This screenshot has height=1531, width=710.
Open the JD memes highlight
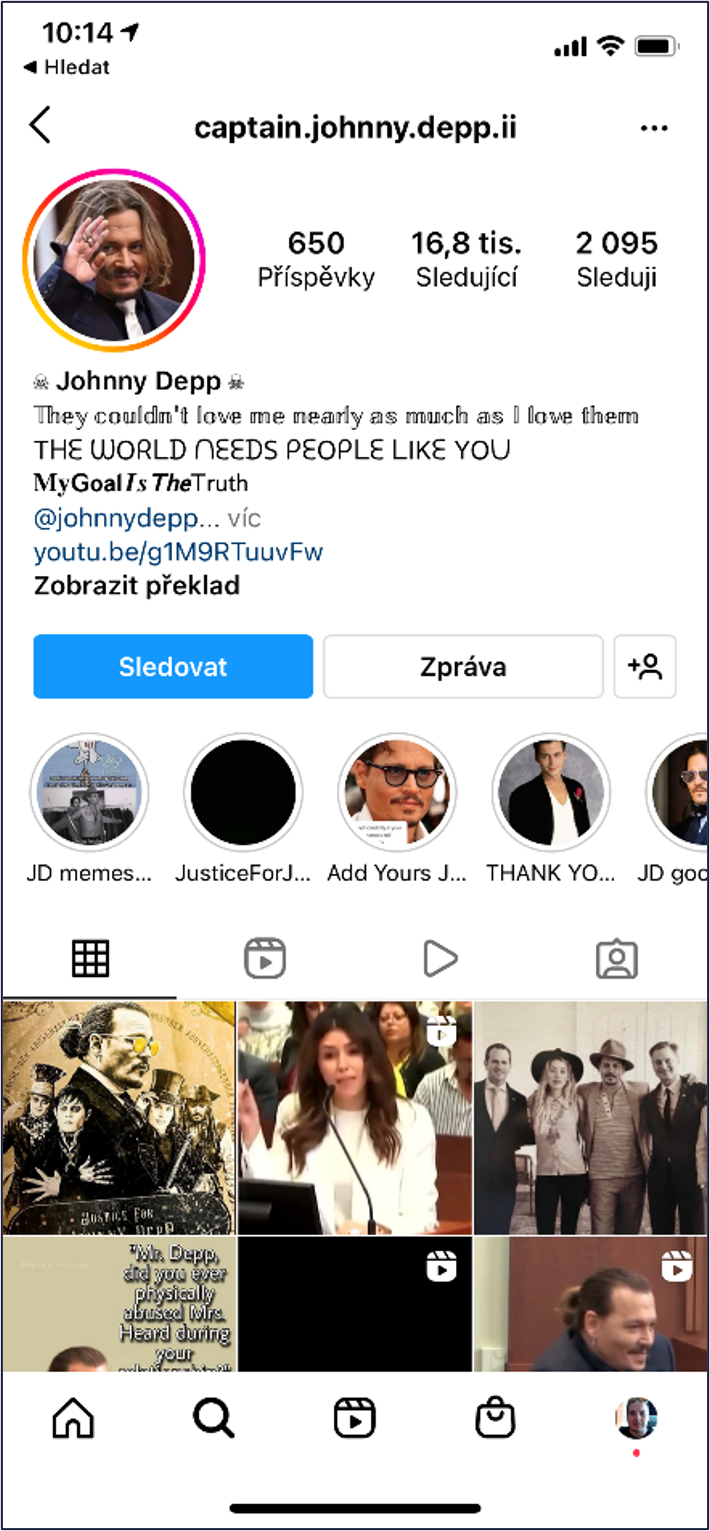pyautogui.click(x=90, y=792)
